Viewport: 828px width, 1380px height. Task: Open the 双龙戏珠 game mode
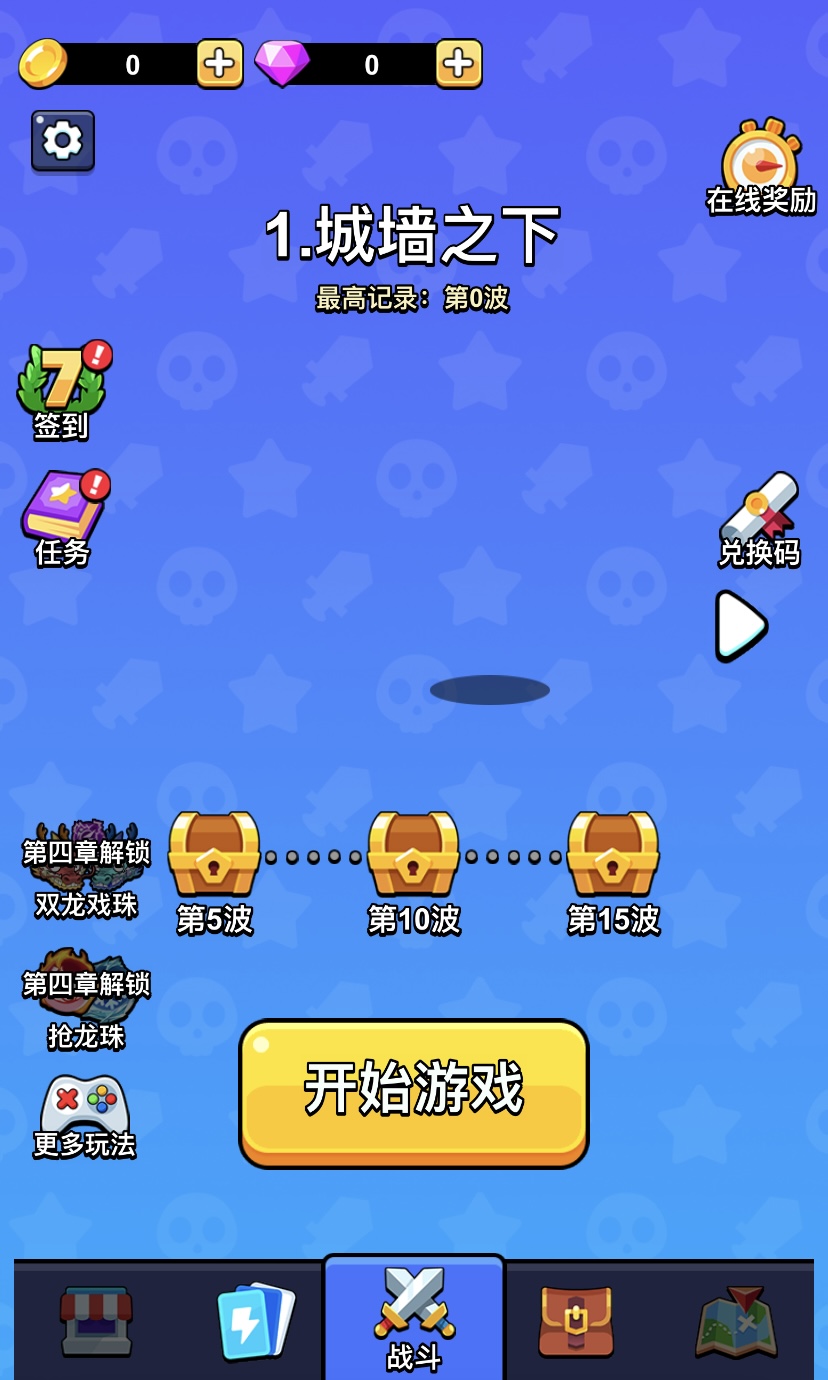[x=86, y=868]
